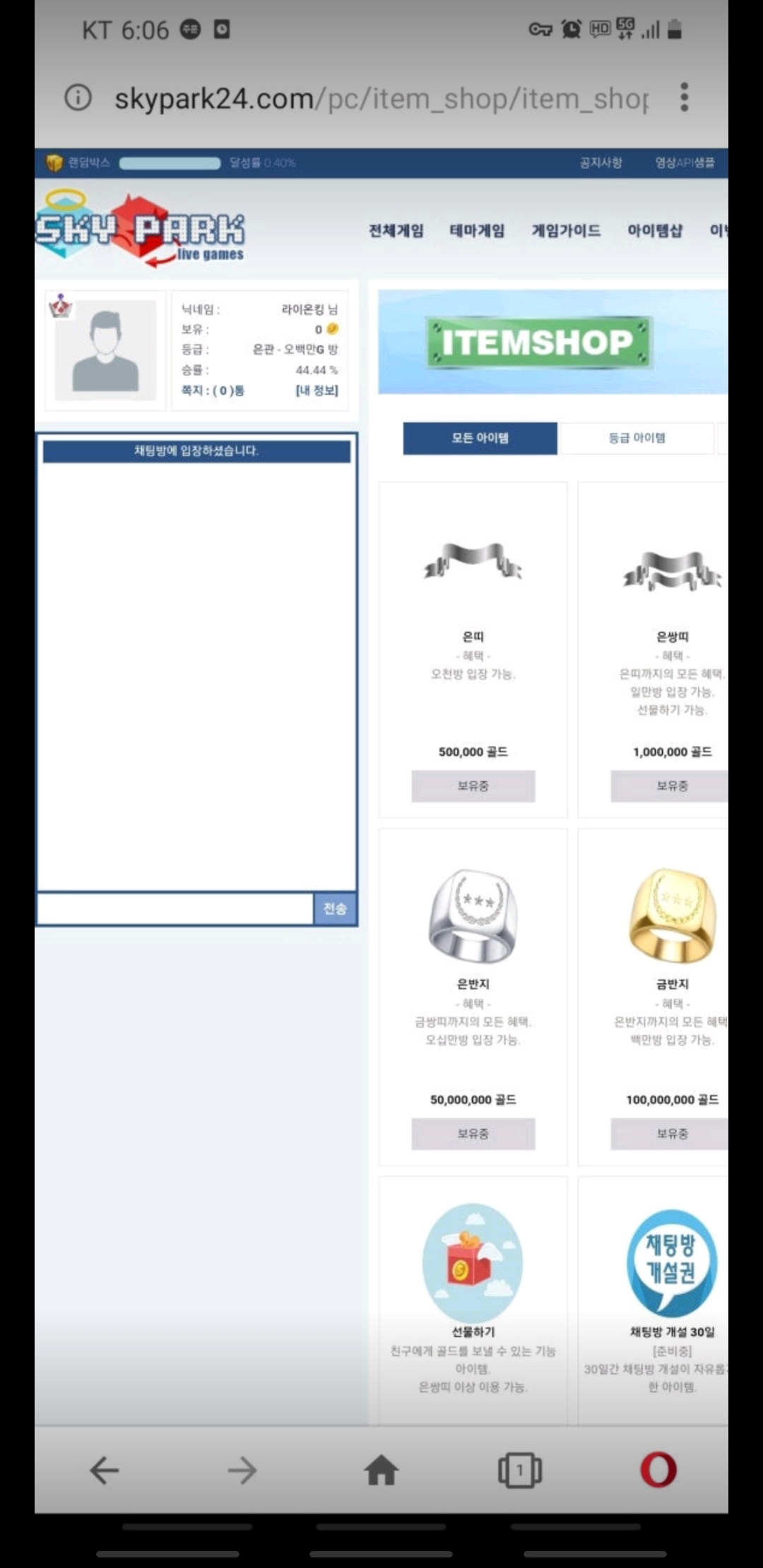Open the 공지사항 notices link

tap(601, 163)
